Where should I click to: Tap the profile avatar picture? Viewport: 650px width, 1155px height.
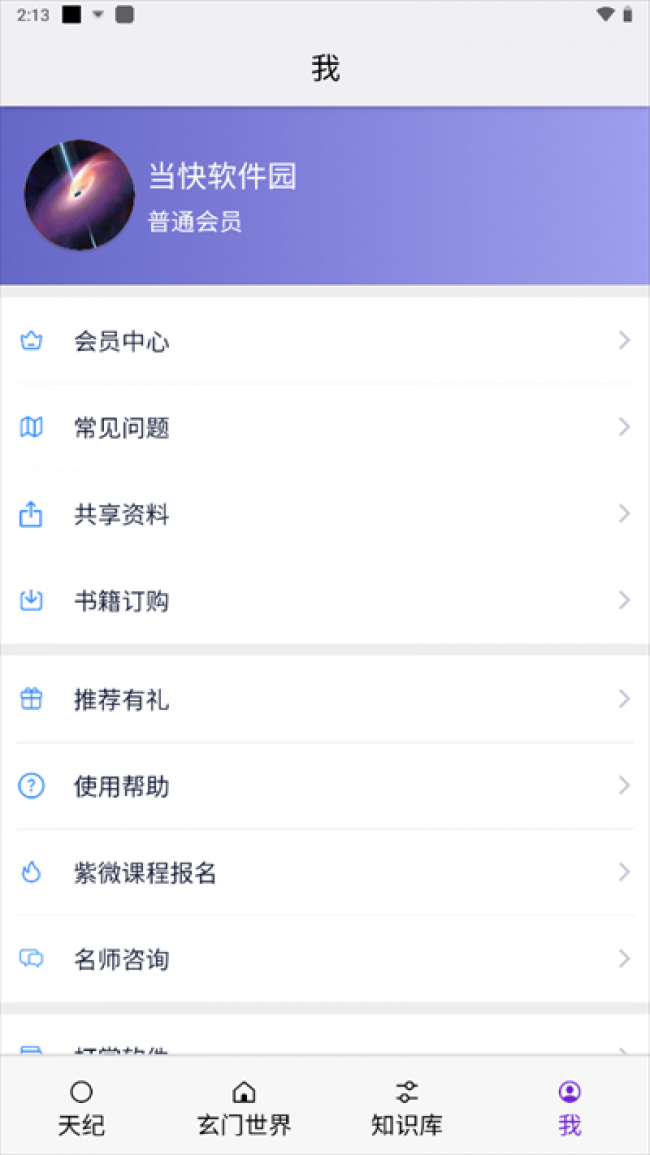tap(80, 195)
